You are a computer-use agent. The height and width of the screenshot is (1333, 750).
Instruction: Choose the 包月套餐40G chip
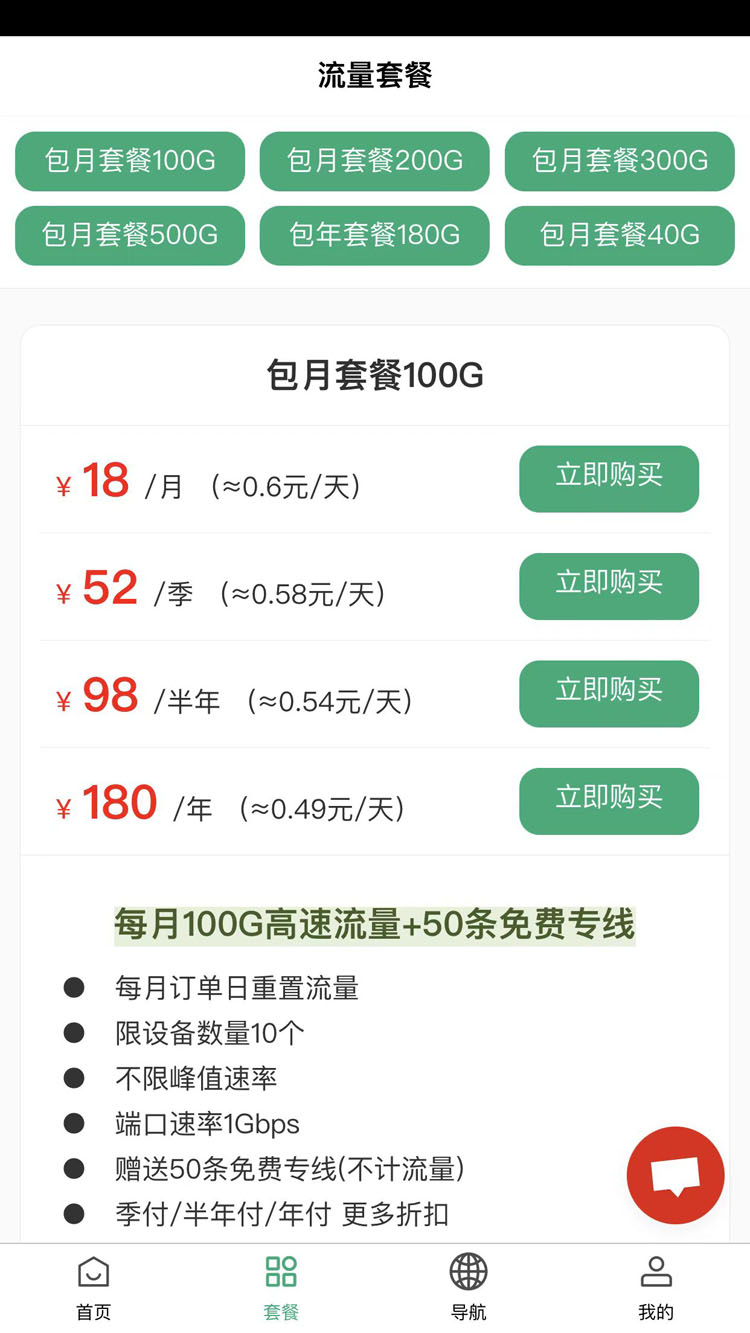(620, 235)
